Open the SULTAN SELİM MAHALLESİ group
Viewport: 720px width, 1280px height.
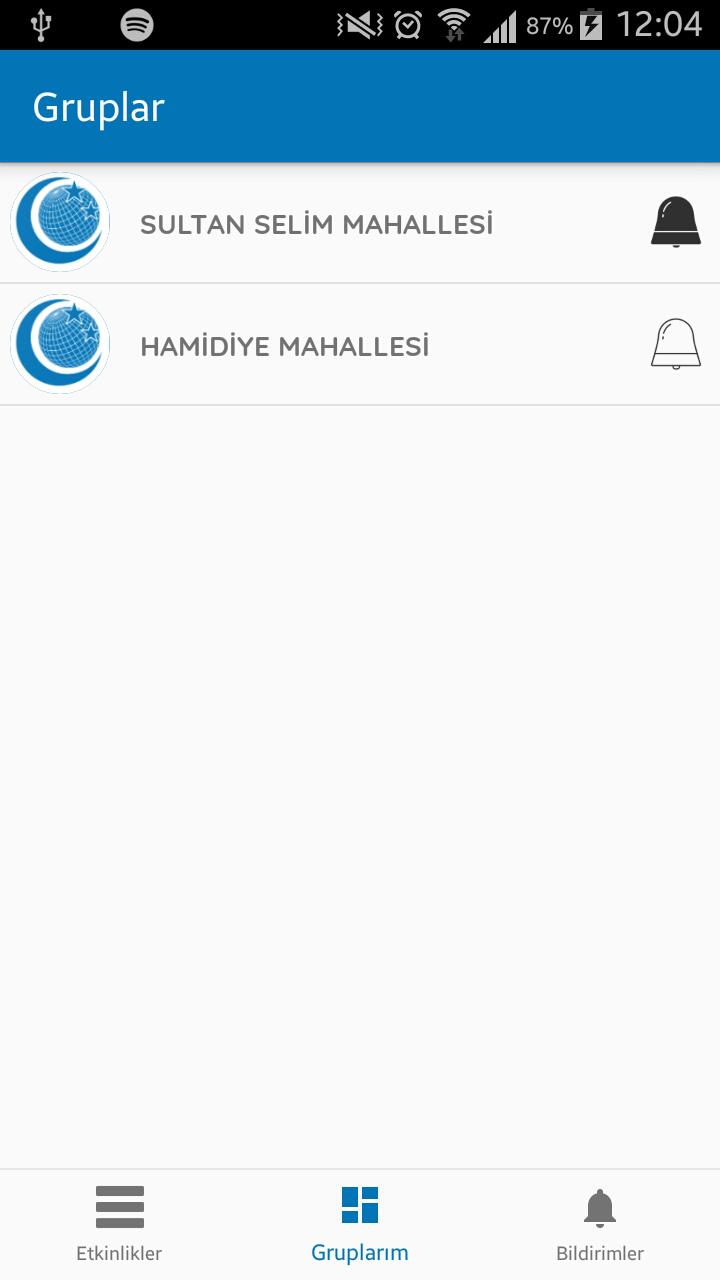click(317, 222)
